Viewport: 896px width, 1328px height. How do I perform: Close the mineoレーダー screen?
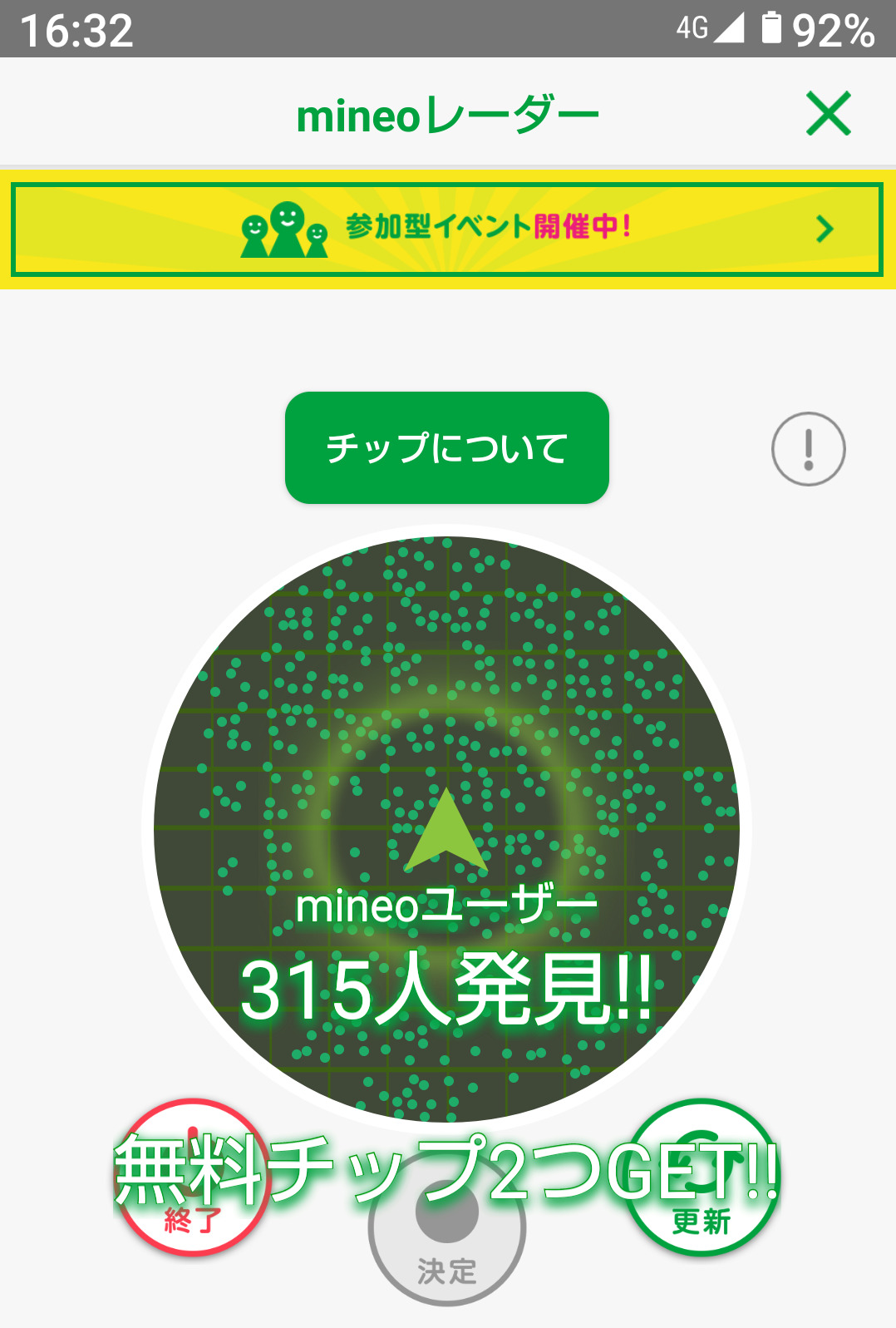[828, 114]
